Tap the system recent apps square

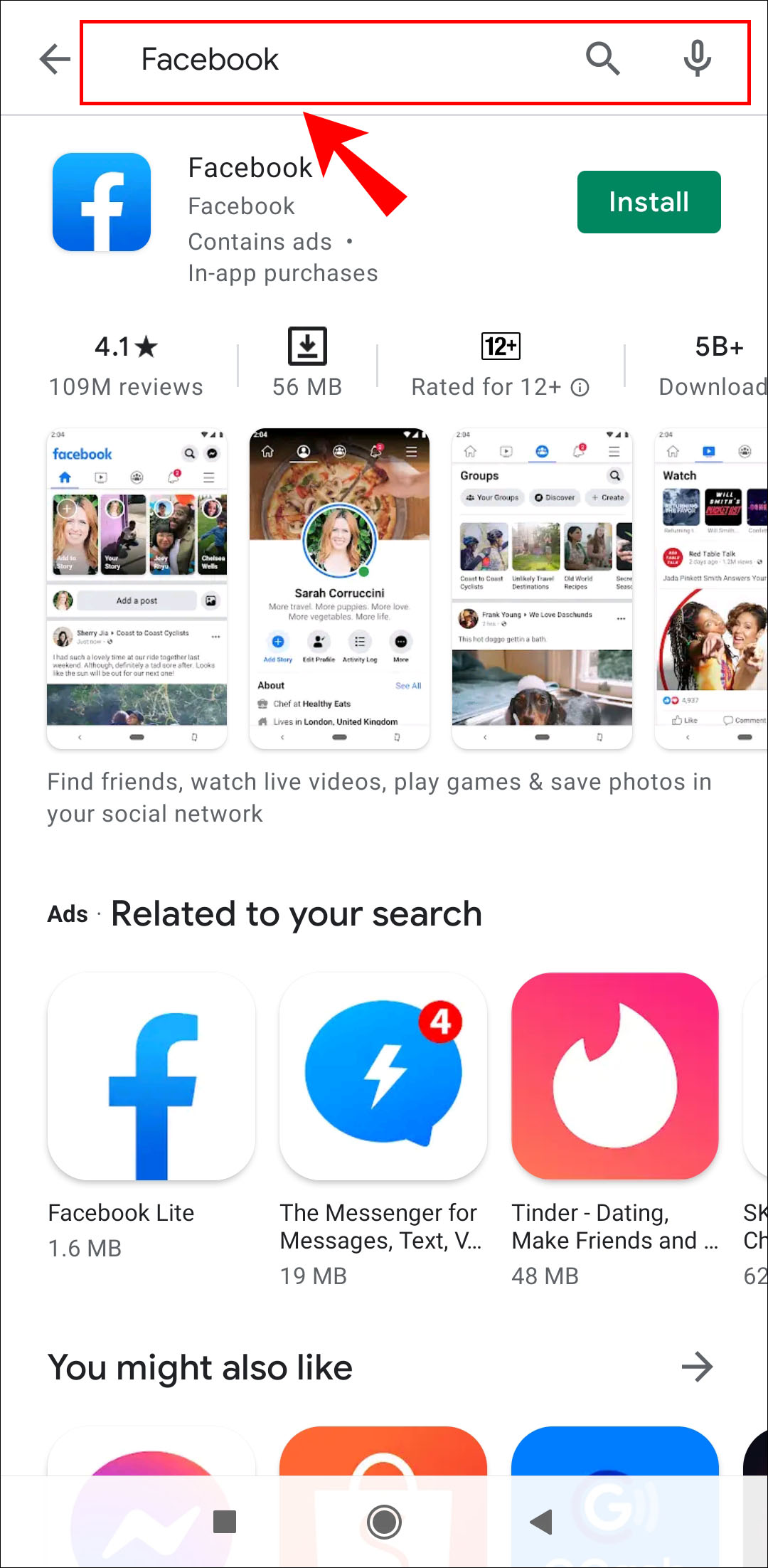coord(225,1522)
